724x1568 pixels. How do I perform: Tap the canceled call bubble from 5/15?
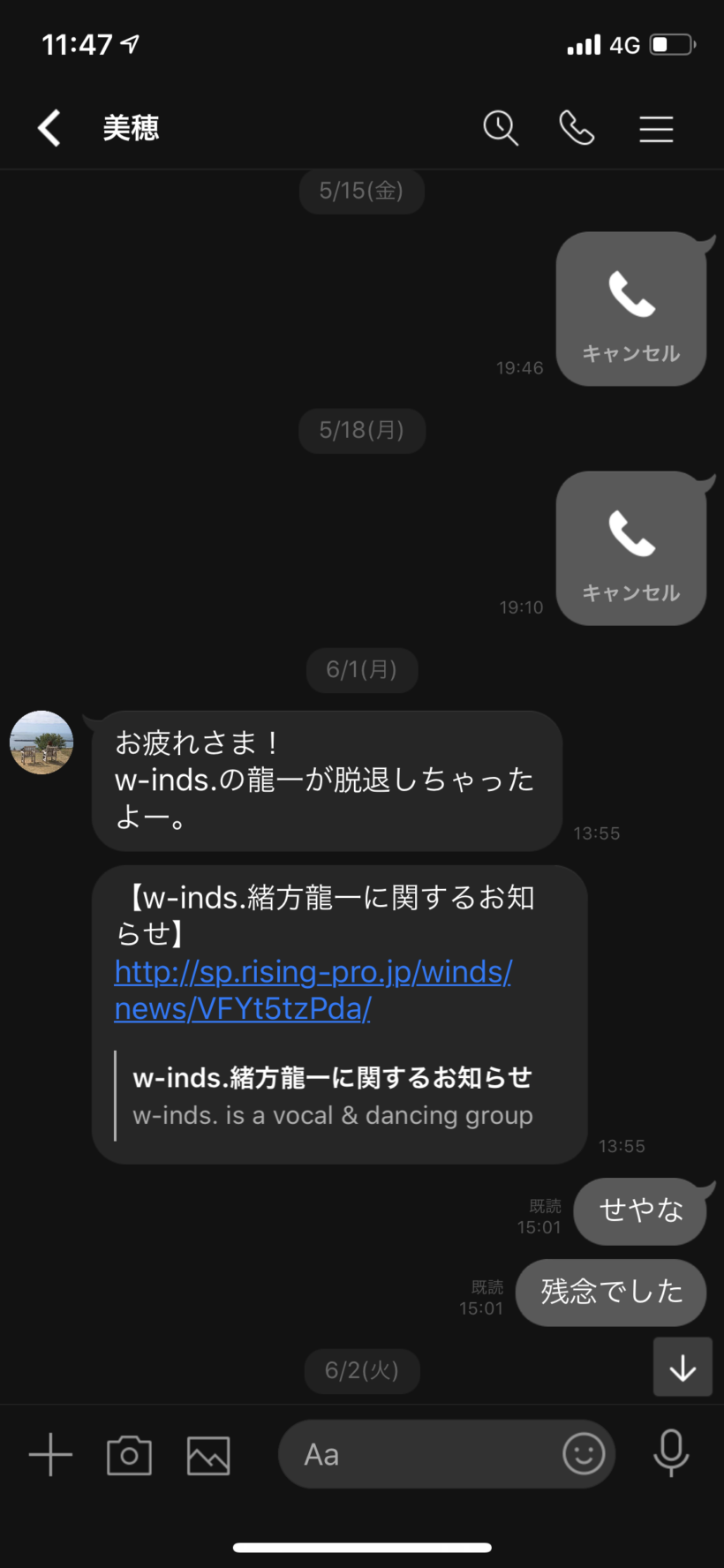coord(630,309)
